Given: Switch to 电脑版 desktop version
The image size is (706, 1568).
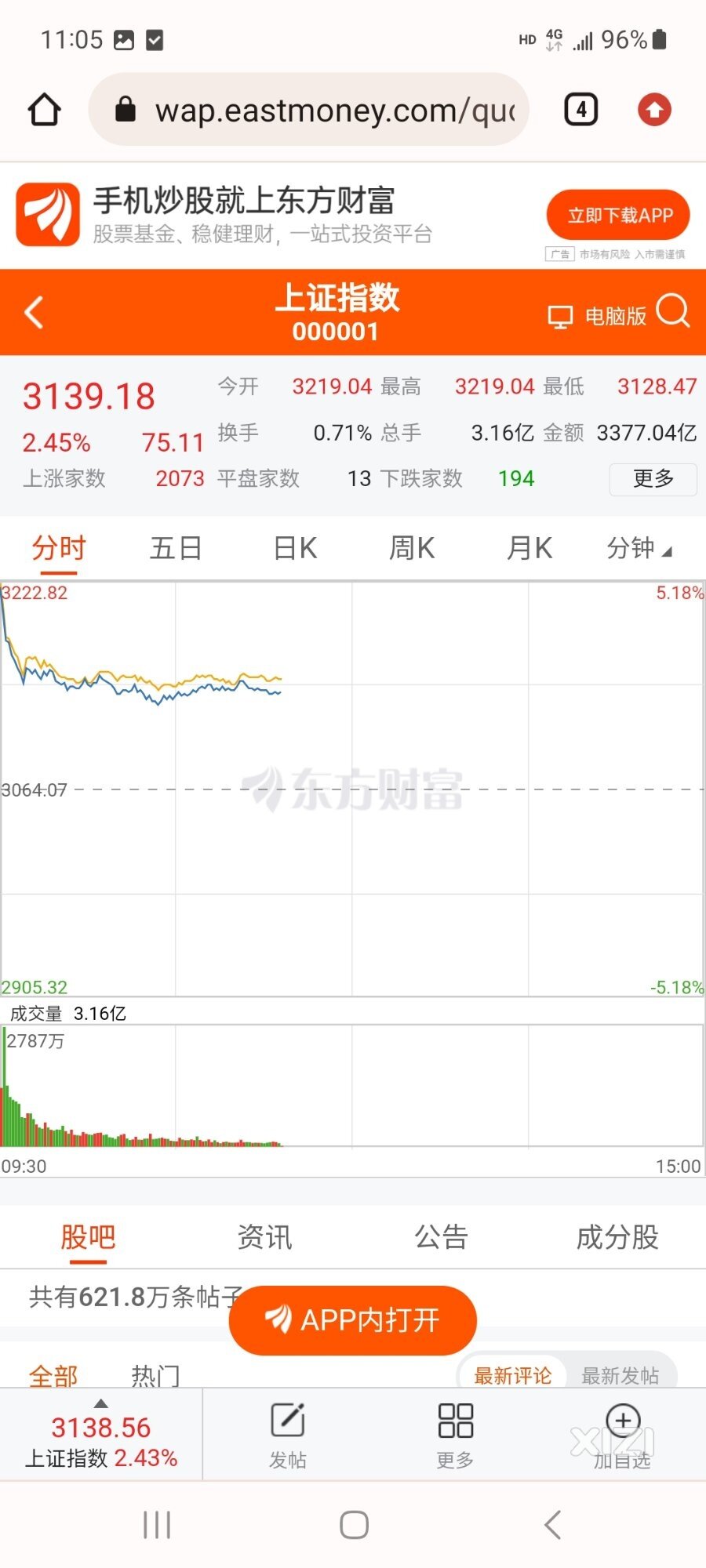Looking at the screenshot, I should tap(597, 316).
